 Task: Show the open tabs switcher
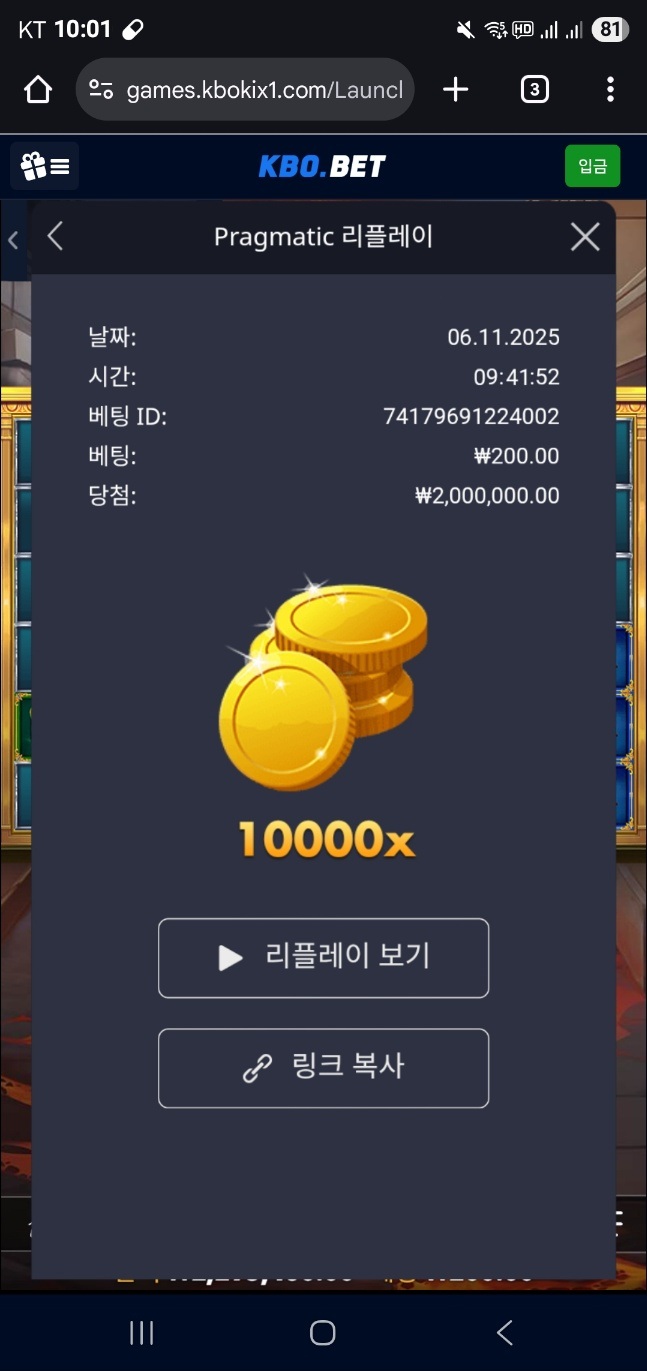coord(534,90)
